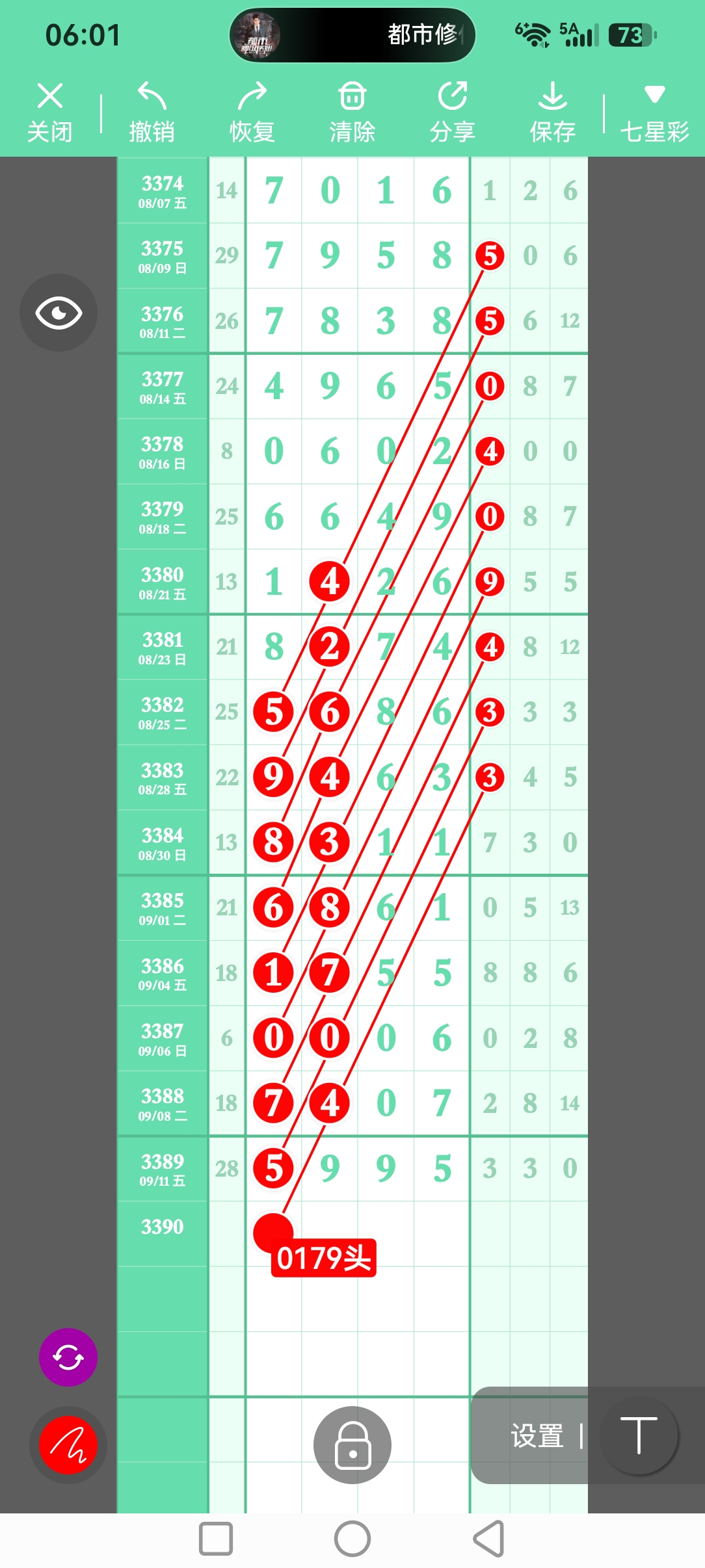The width and height of the screenshot is (705, 1568).
Task: Share the chart via 分享
Action: pos(453,112)
